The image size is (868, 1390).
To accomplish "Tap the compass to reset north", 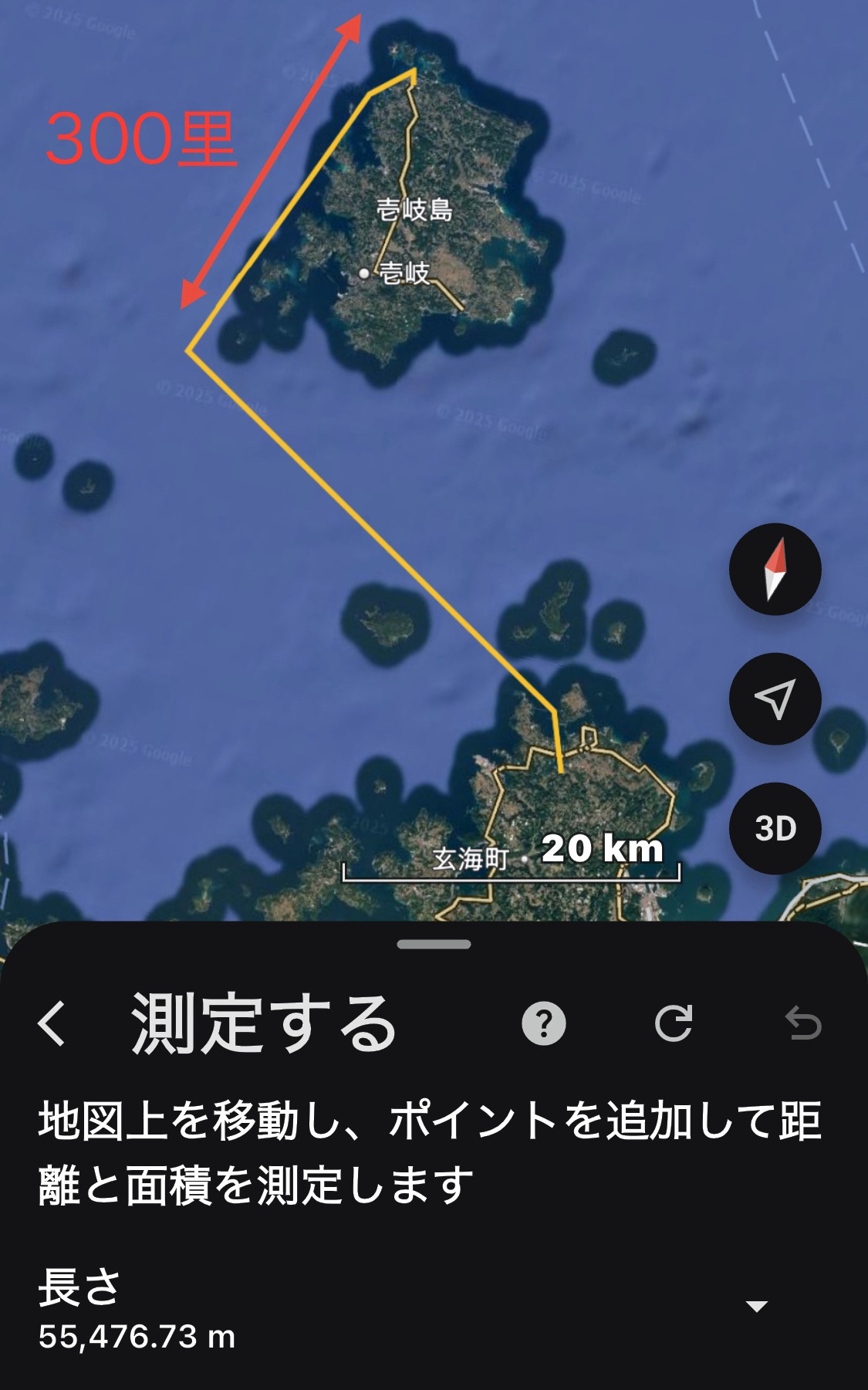I will pyautogui.click(x=775, y=570).
